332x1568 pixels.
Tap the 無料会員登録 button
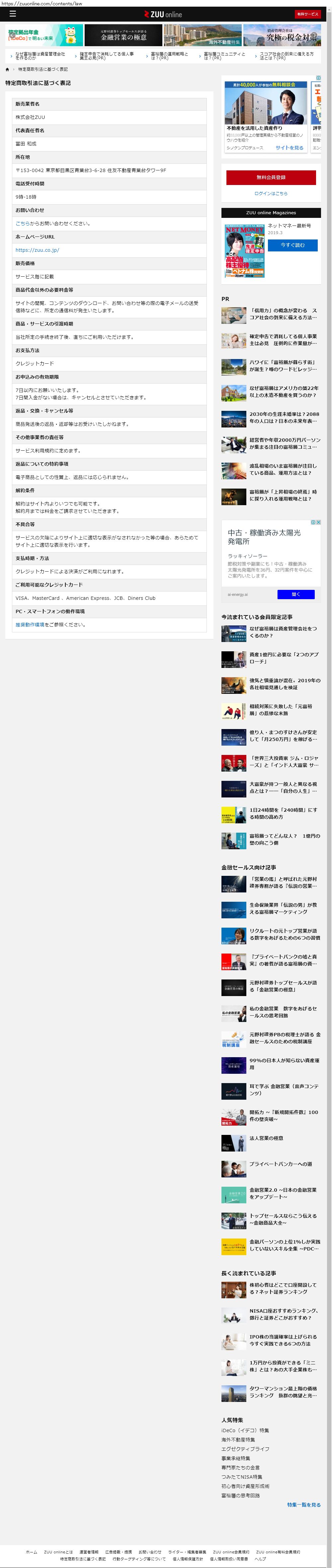click(x=271, y=177)
